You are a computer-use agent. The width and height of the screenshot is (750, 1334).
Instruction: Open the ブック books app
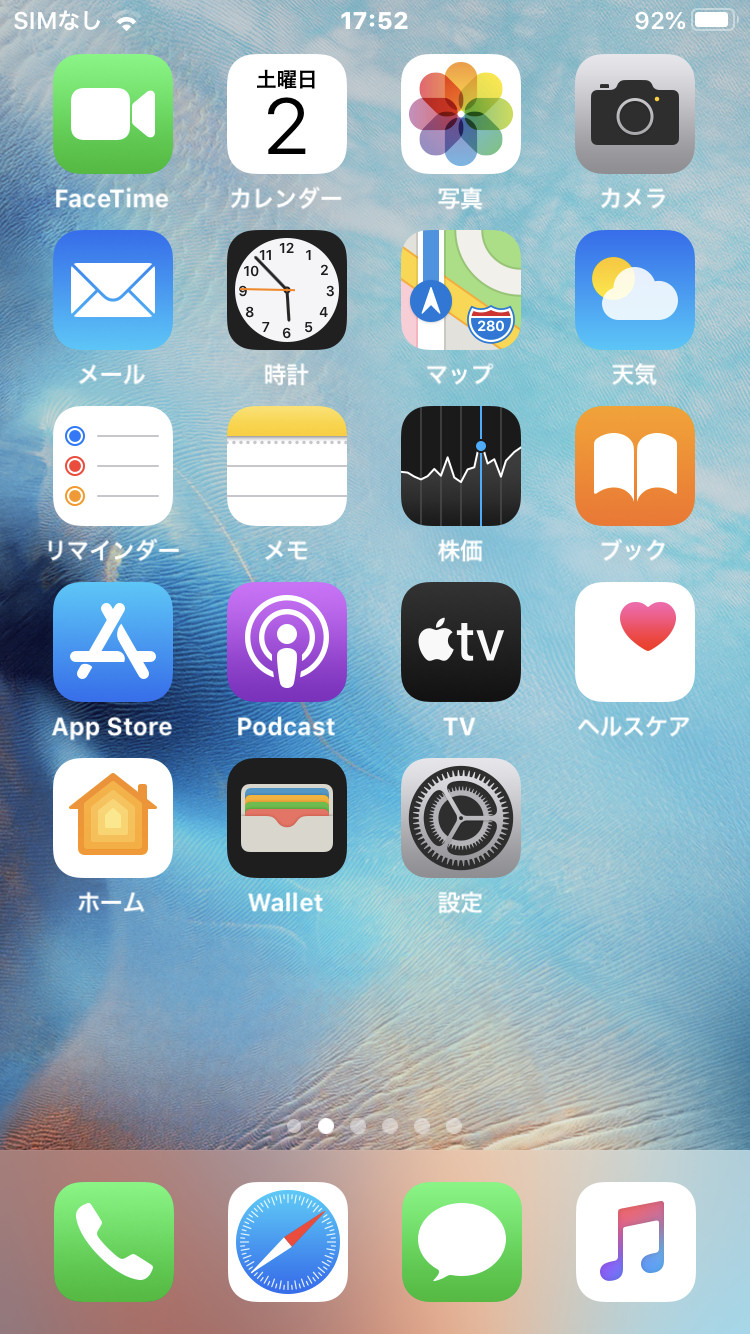coord(635,466)
